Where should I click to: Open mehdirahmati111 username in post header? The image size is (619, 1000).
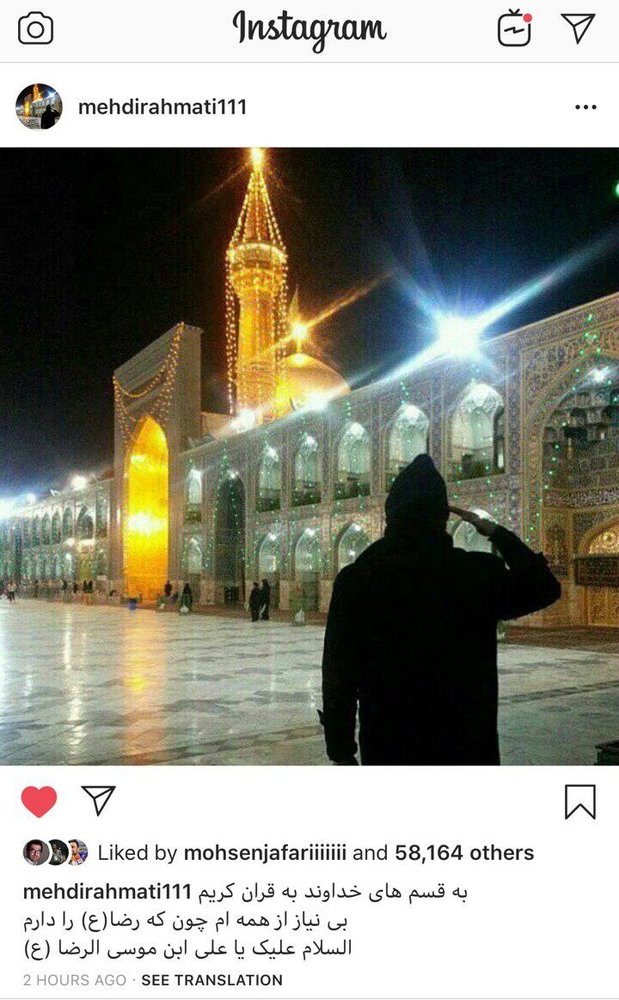point(162,107)
